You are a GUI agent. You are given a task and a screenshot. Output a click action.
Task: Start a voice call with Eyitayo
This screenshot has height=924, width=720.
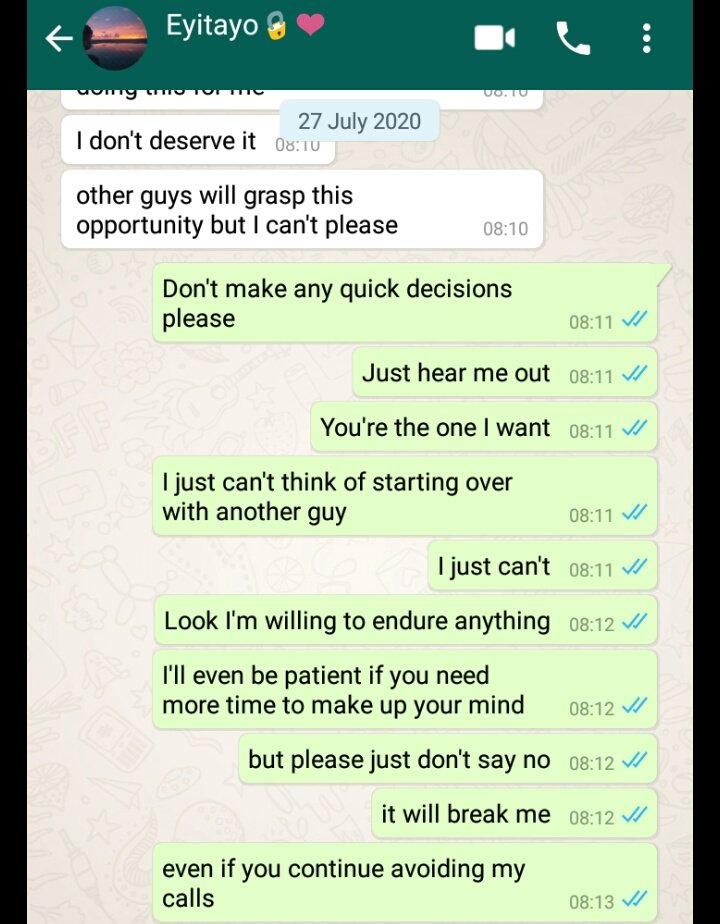point(573,39)
